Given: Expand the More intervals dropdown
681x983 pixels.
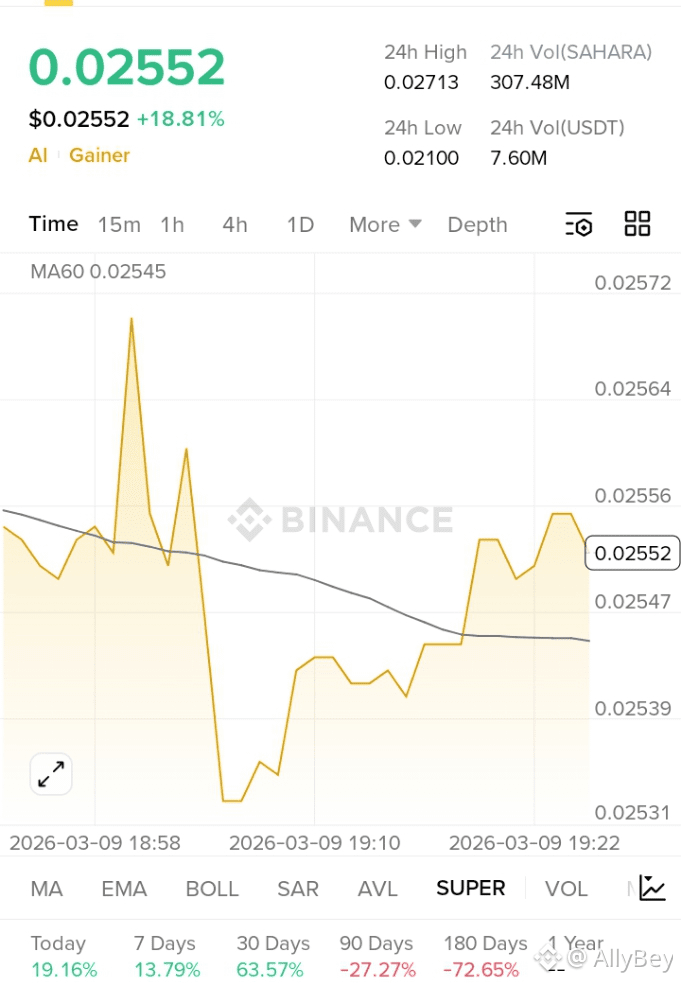Looking at the screenshot, I should tap(385, 224).
